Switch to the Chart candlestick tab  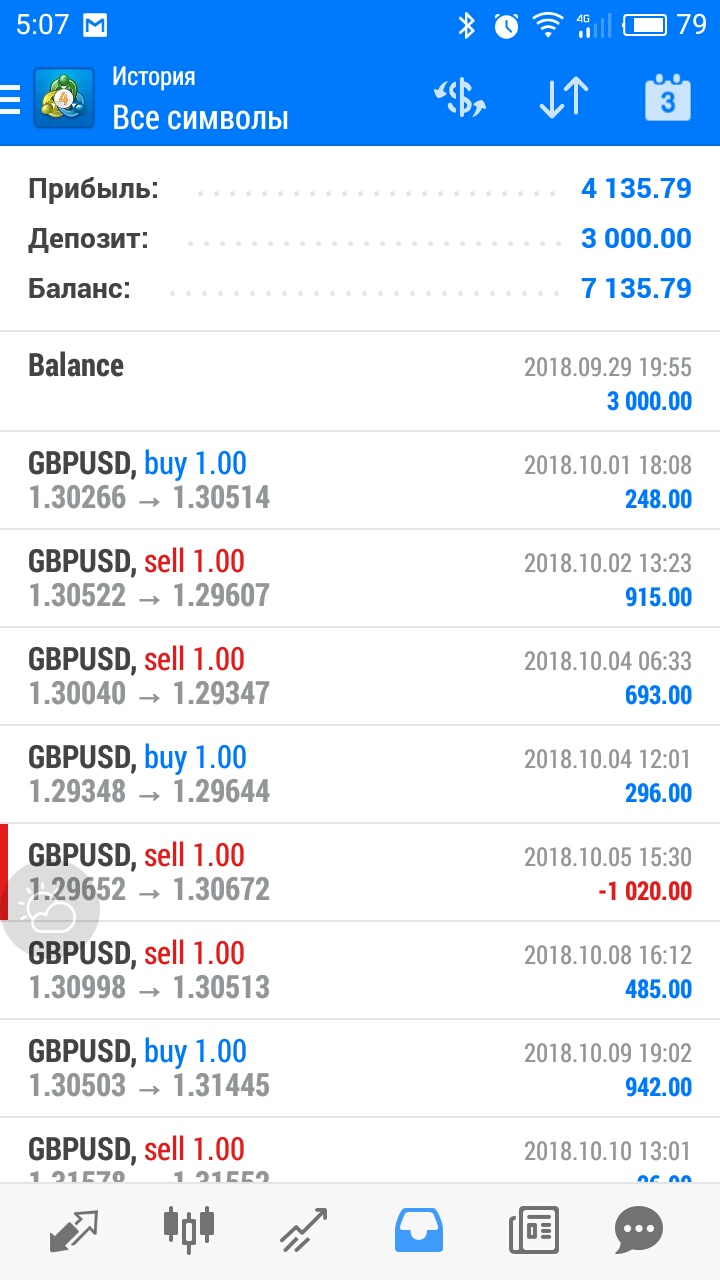coord(189,1230)
